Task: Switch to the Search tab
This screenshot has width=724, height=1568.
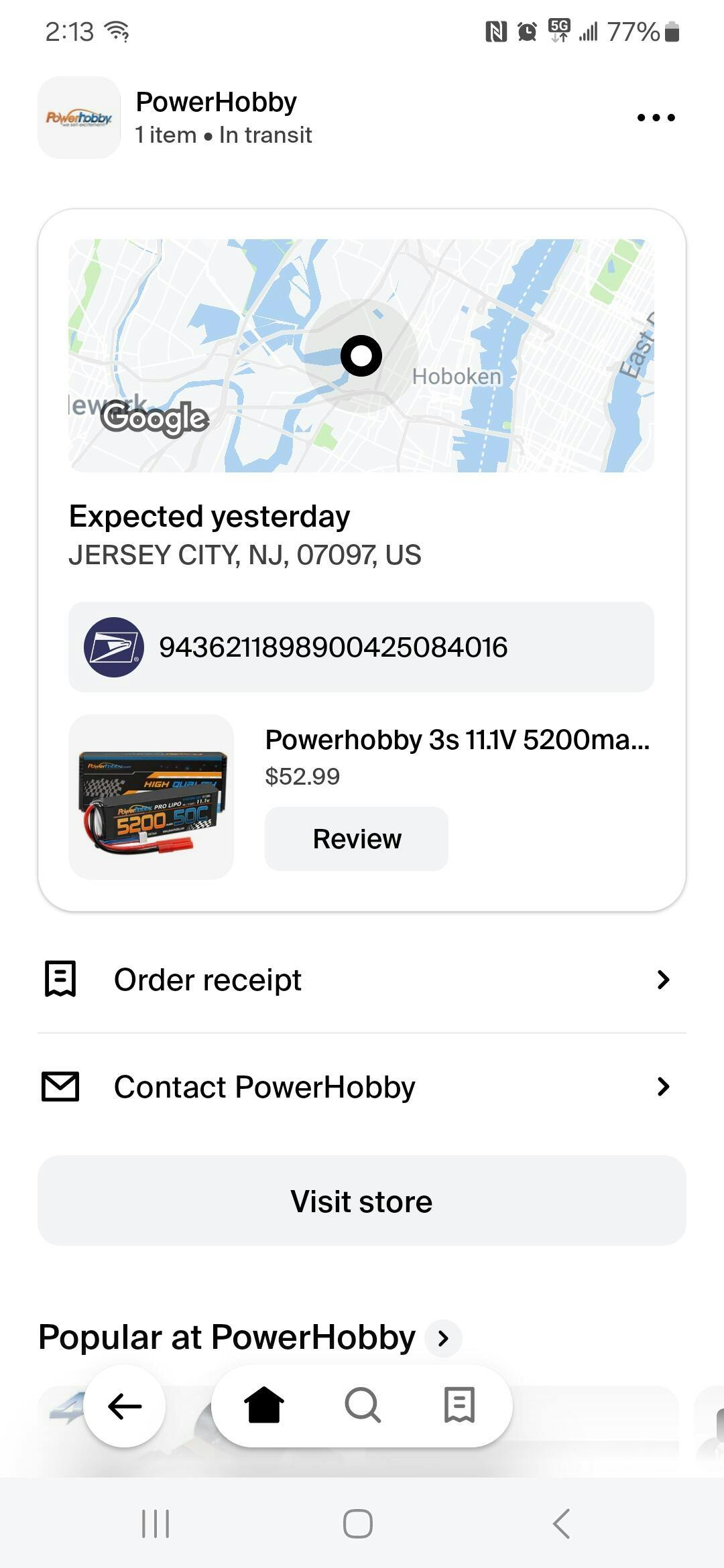Action: click(x=362, y=1404)
